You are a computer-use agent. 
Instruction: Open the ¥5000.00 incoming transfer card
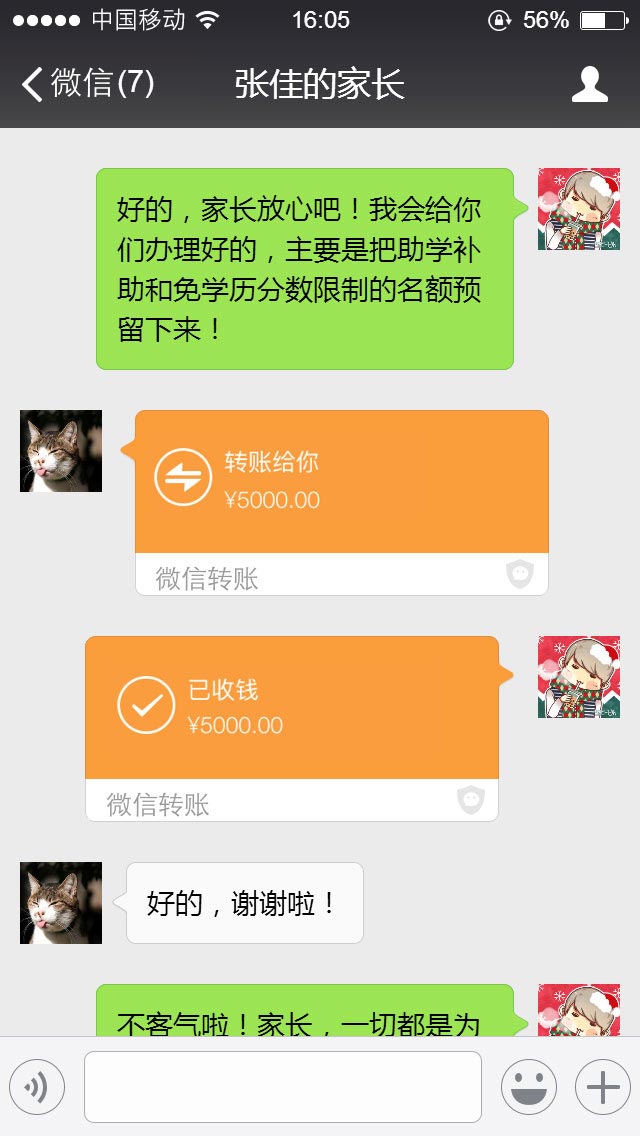341,483
